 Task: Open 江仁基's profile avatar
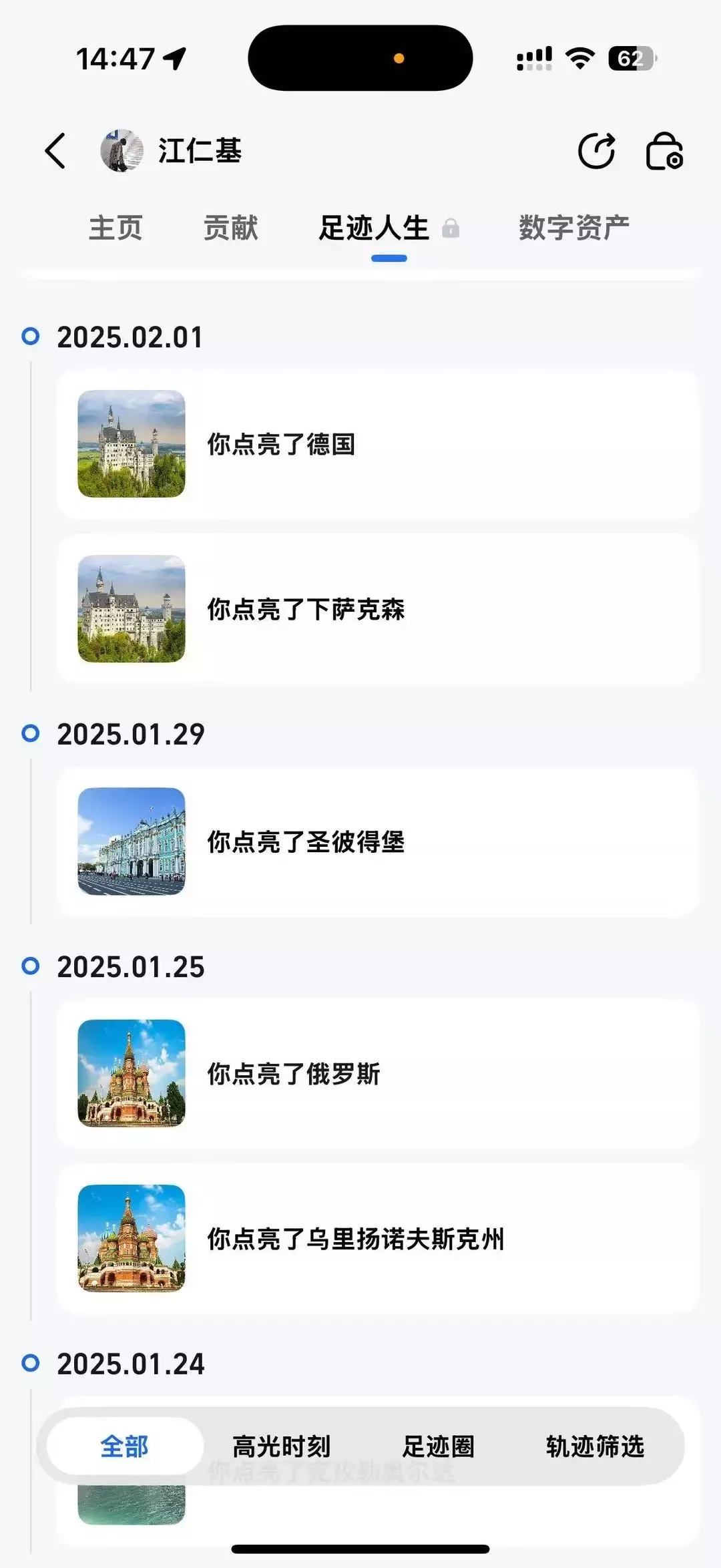point(122,150)
